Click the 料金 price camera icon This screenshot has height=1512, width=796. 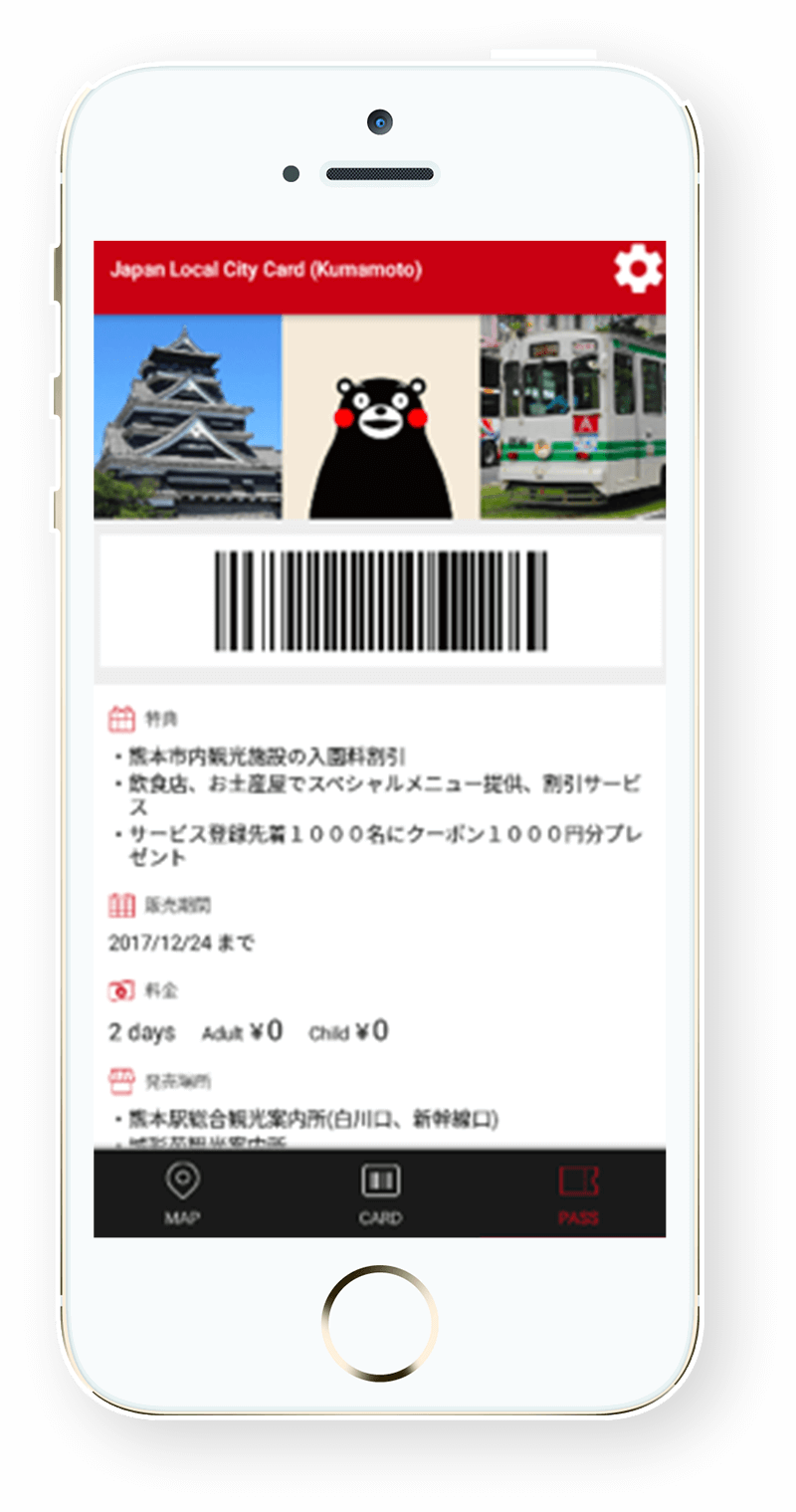pos(119,990)
